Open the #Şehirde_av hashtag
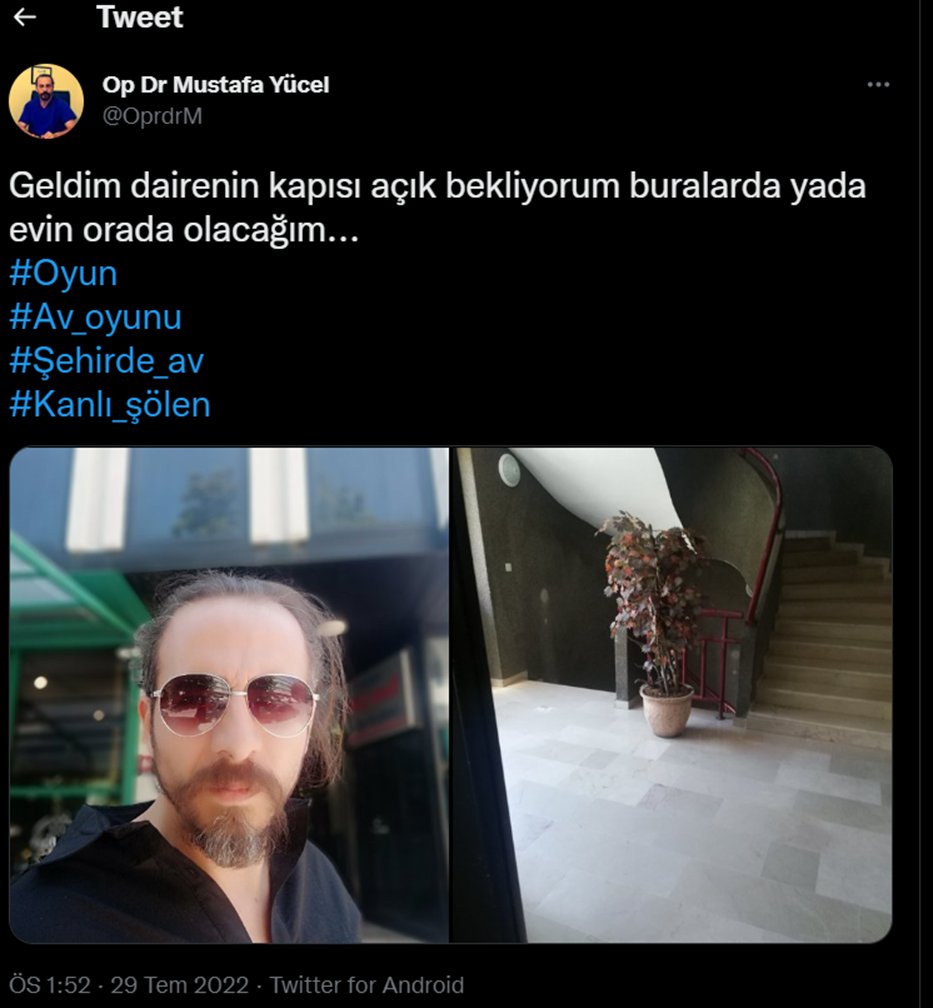Image resolution: width=933 pixels, height=1008 pixels. [106, 361]
